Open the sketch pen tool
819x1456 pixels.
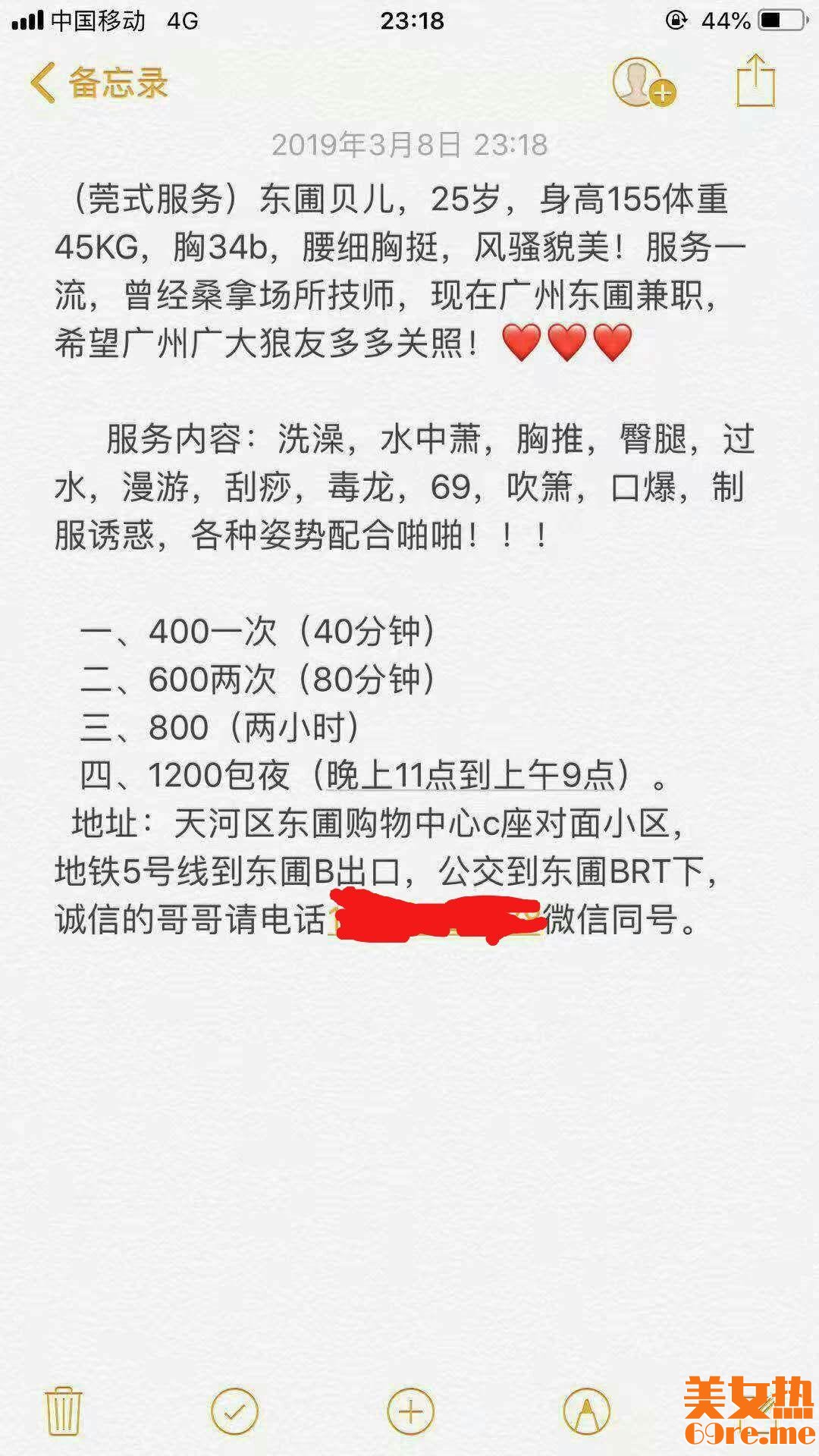(586, 1410)
